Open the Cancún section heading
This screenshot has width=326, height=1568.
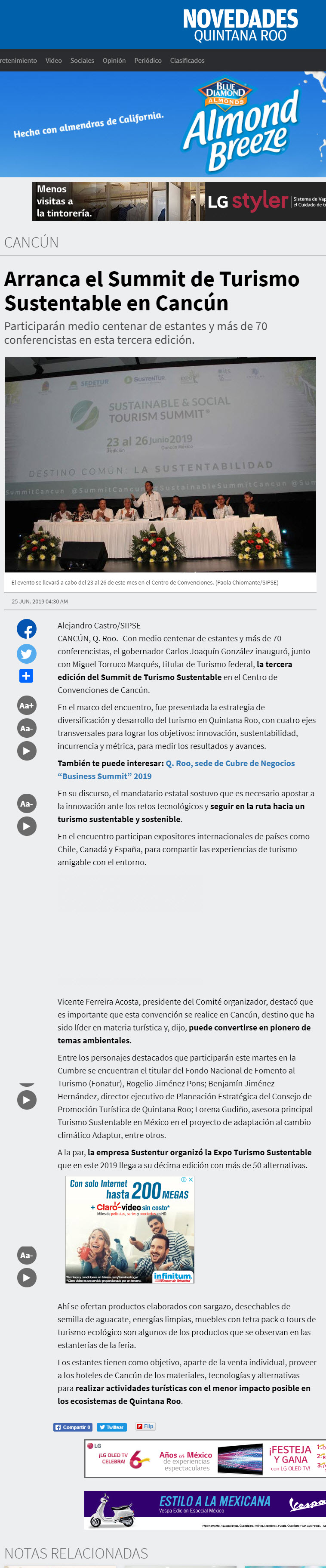coord(32,242)
